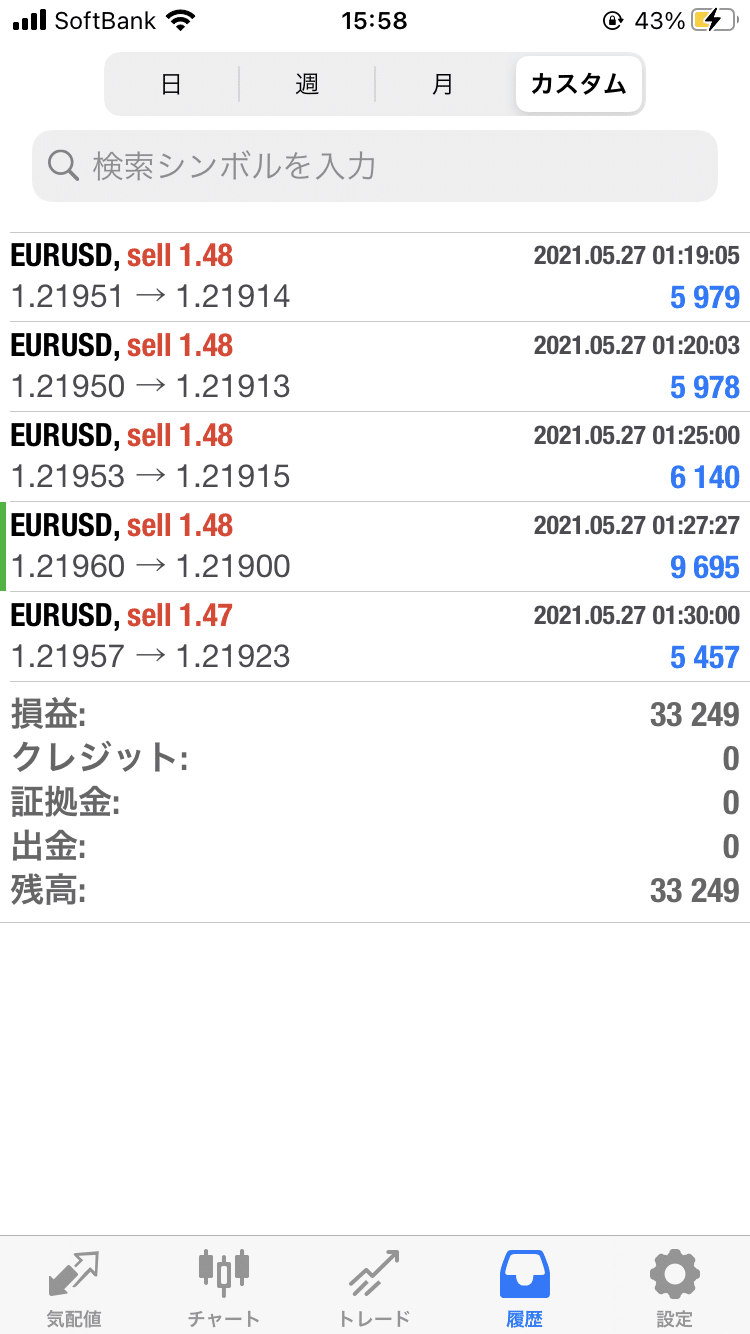Open the 気配値 (Quotes) tab icon

tap(73, 1273)
